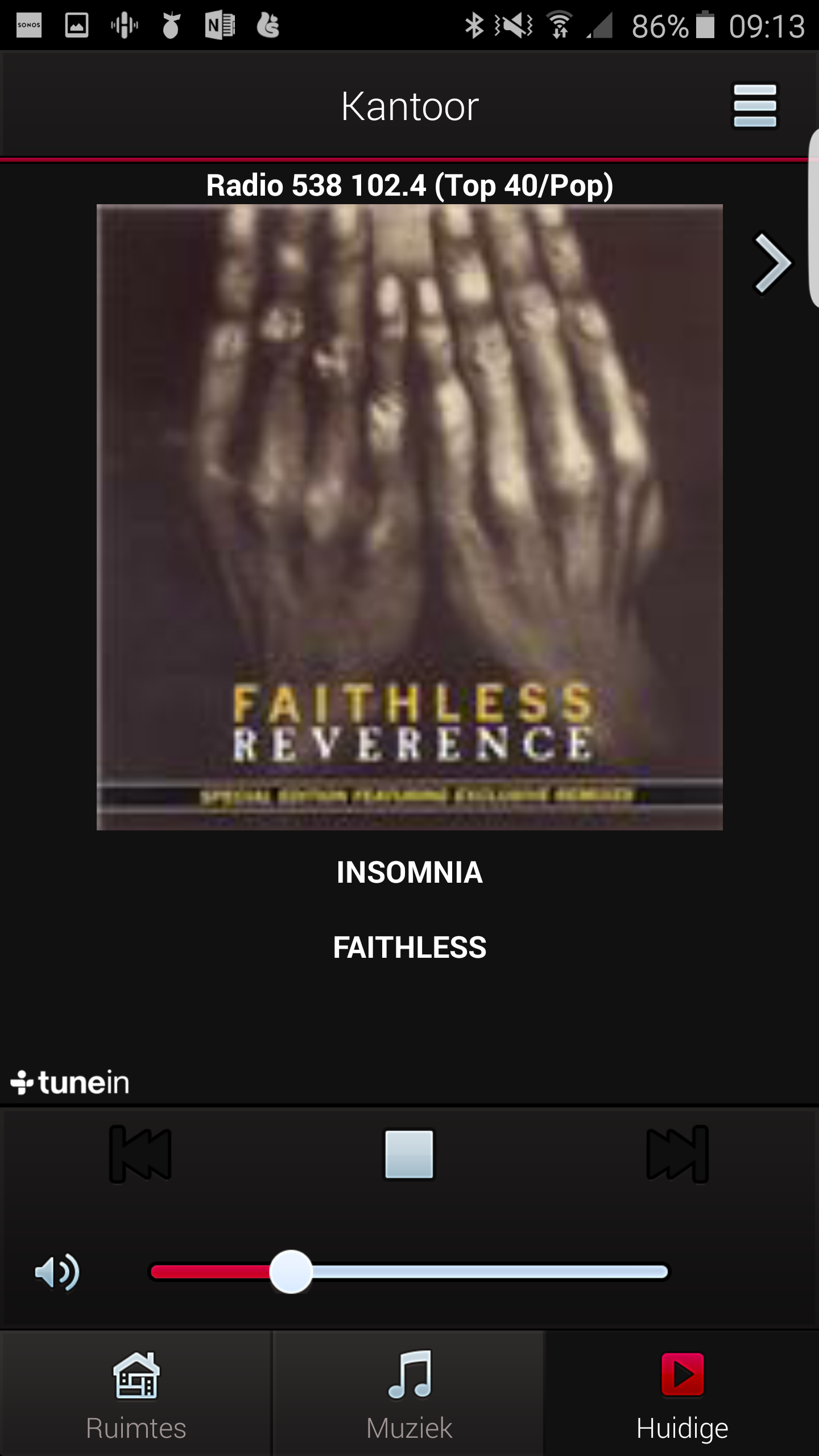Skip to the next track
This screenshot has width=819, height=1456.
(677, 1155)
